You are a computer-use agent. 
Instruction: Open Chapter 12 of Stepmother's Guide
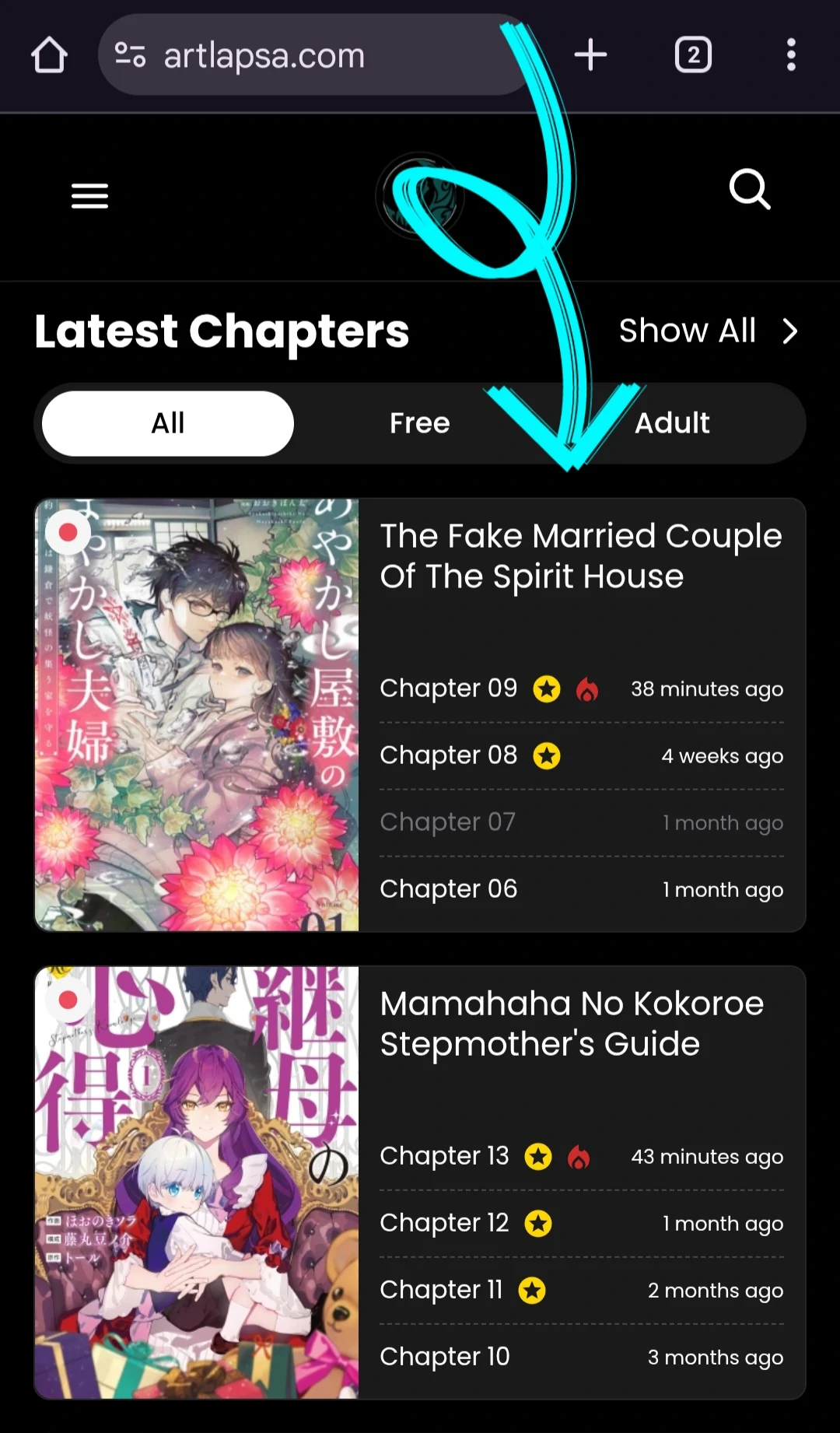pyautogui.click(x=444, y=1223)
